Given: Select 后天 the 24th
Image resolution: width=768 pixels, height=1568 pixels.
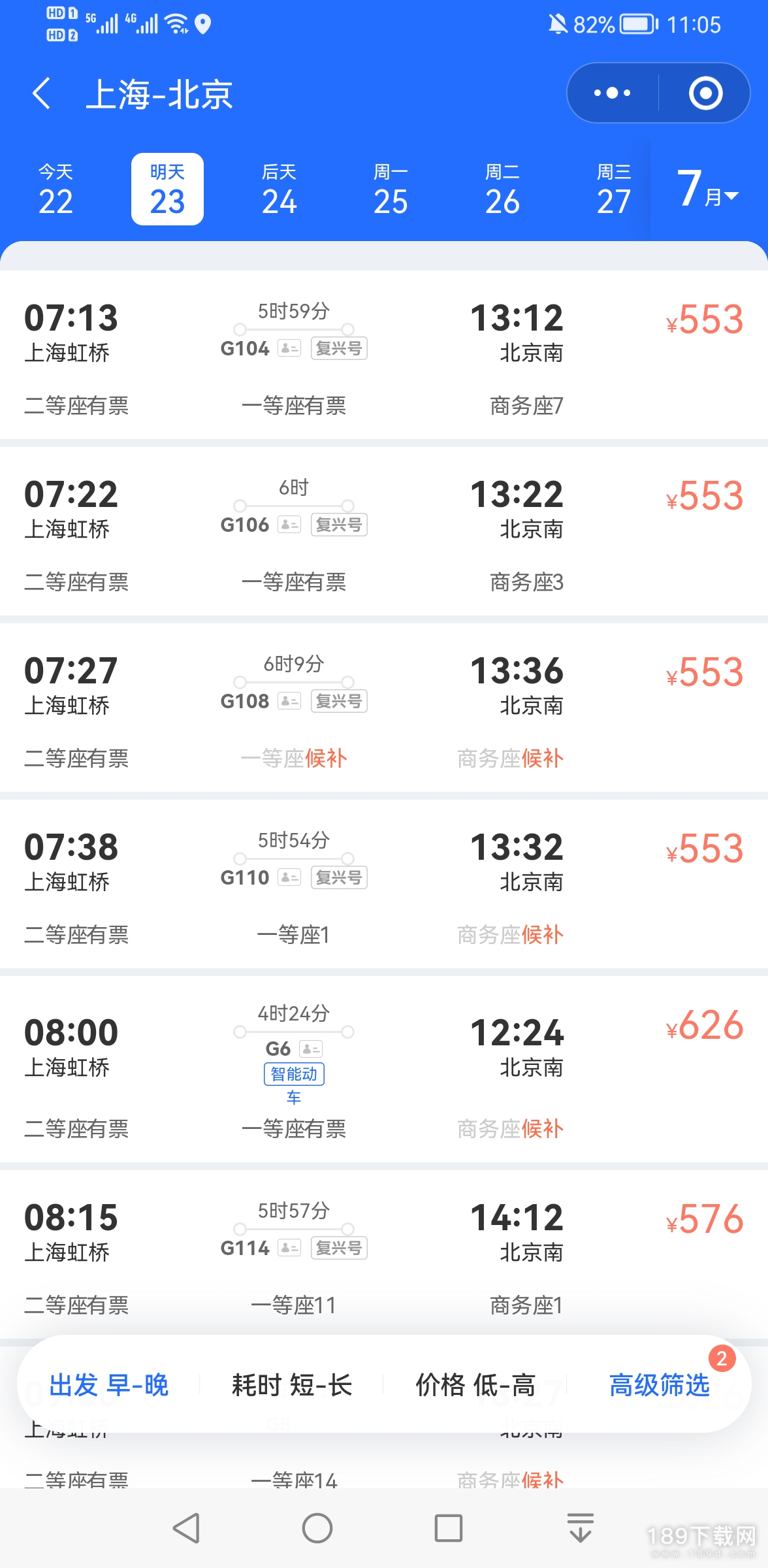Looking at the screenshot, I should pos(279,189).
